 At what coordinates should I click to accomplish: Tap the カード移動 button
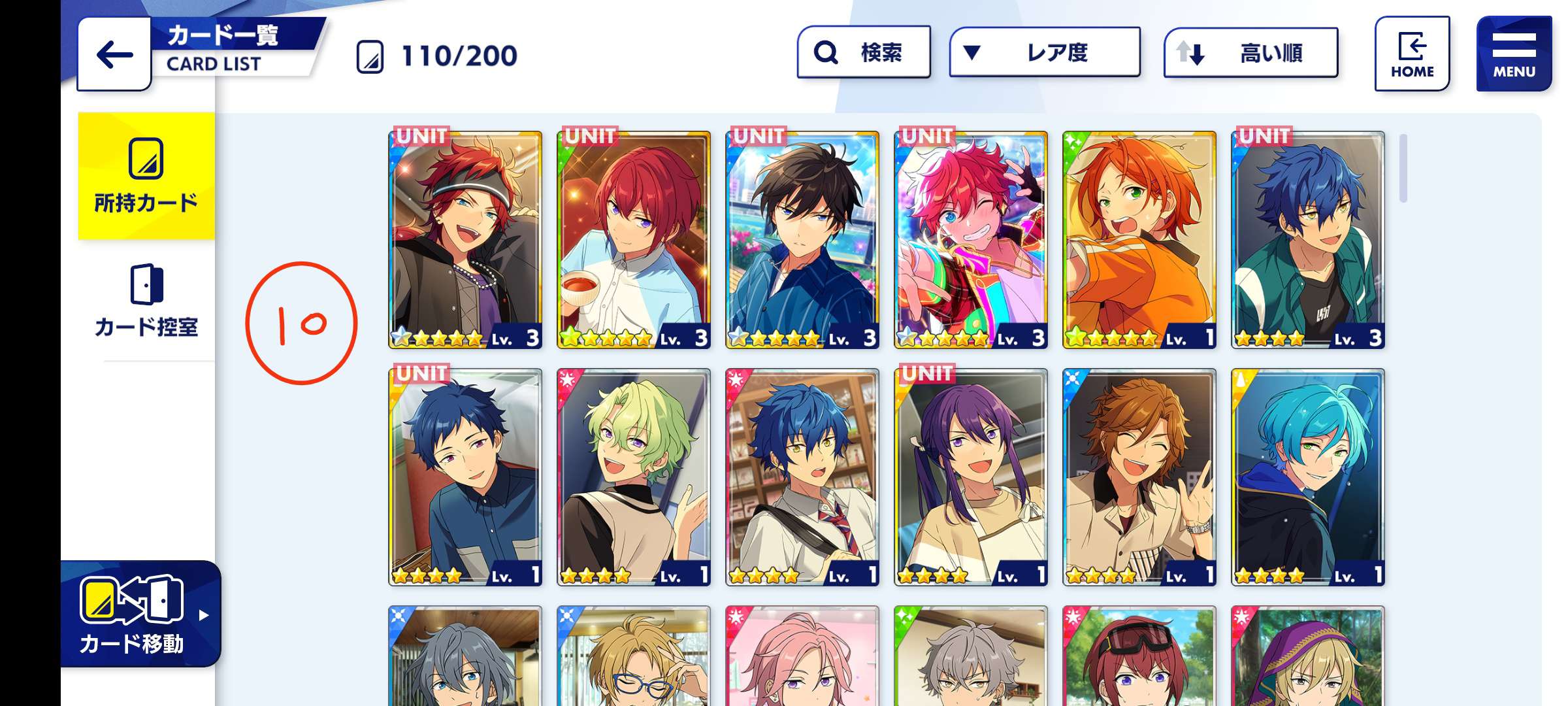[140, 614]
